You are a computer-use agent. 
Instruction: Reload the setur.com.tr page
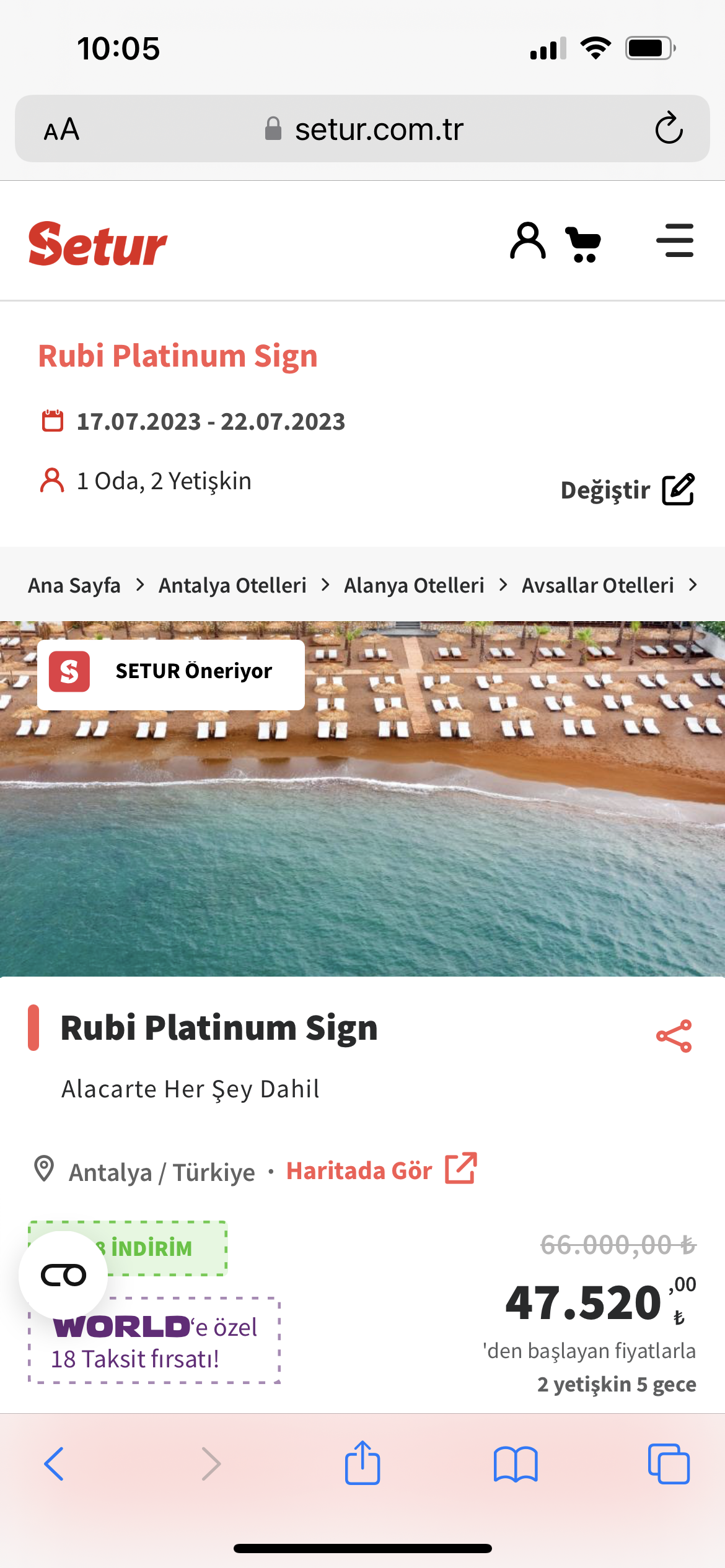[x=669, y=129]
